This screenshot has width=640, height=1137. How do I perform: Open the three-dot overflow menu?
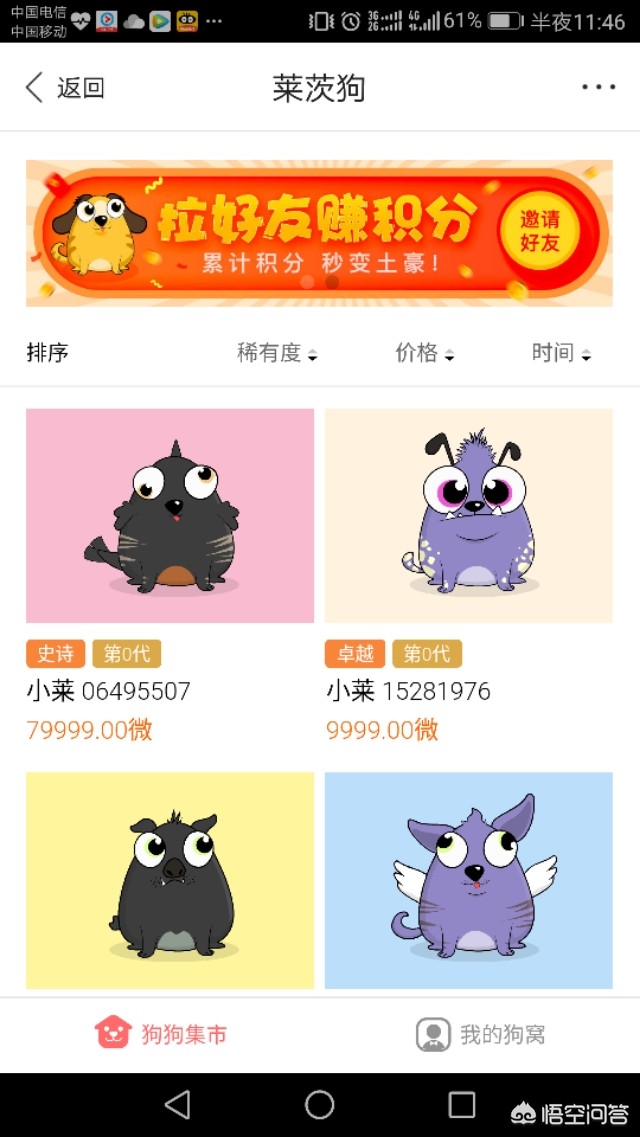coord(598,88)
